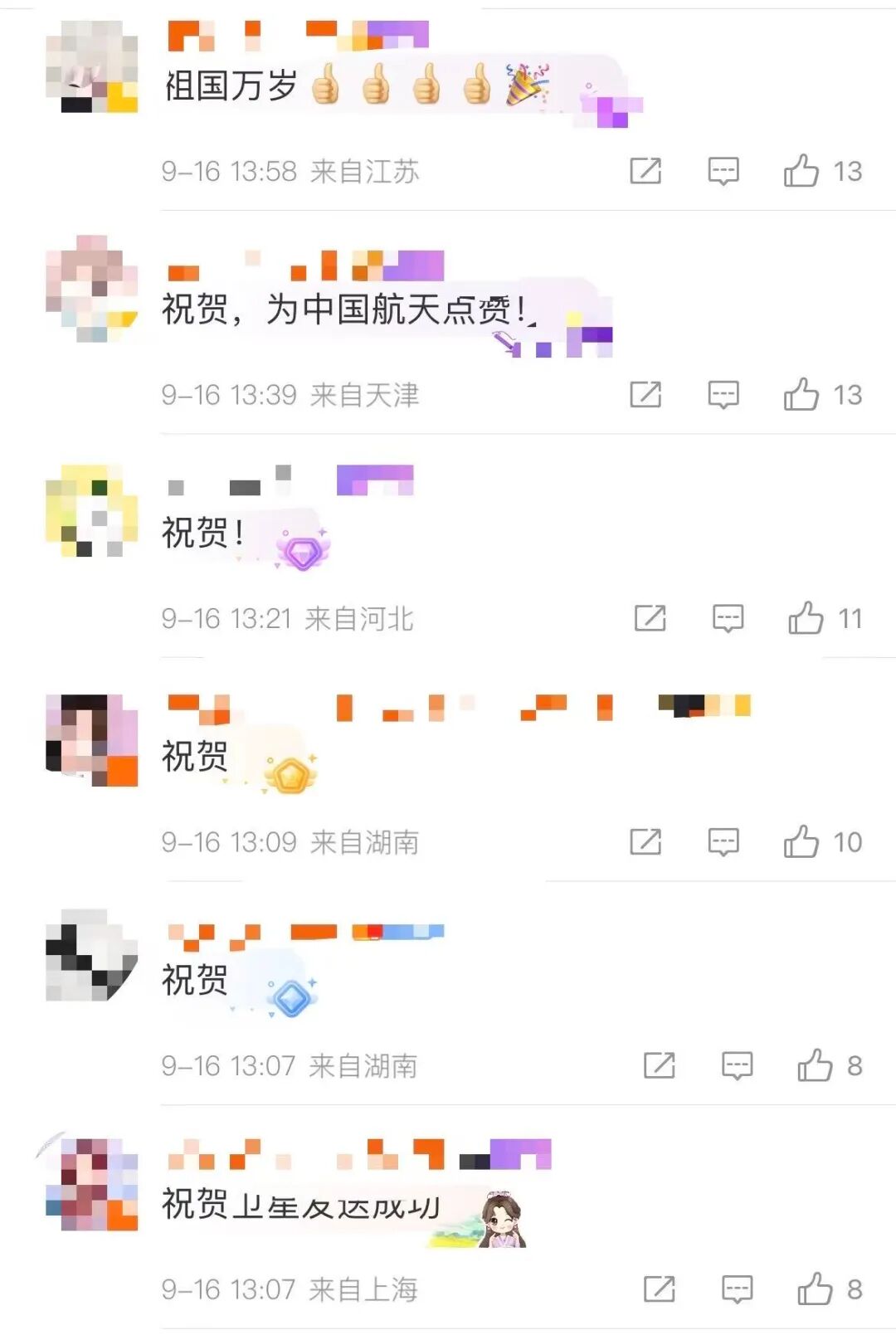896x1335 pixels.
Task: Reply to the 为中国航天点赞 comment from 天津
Action: 723,394
